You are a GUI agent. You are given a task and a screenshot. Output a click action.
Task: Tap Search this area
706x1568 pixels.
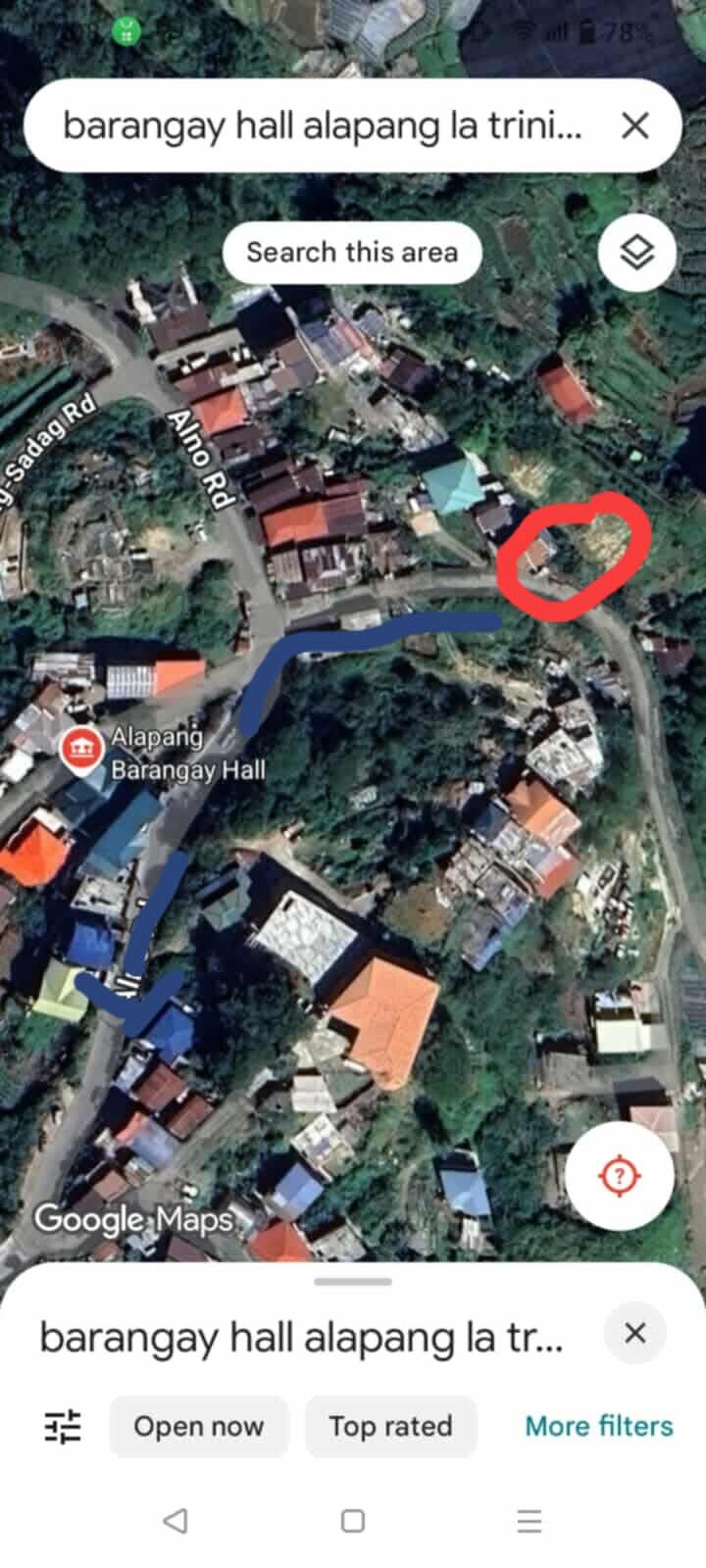click(352, 252)
